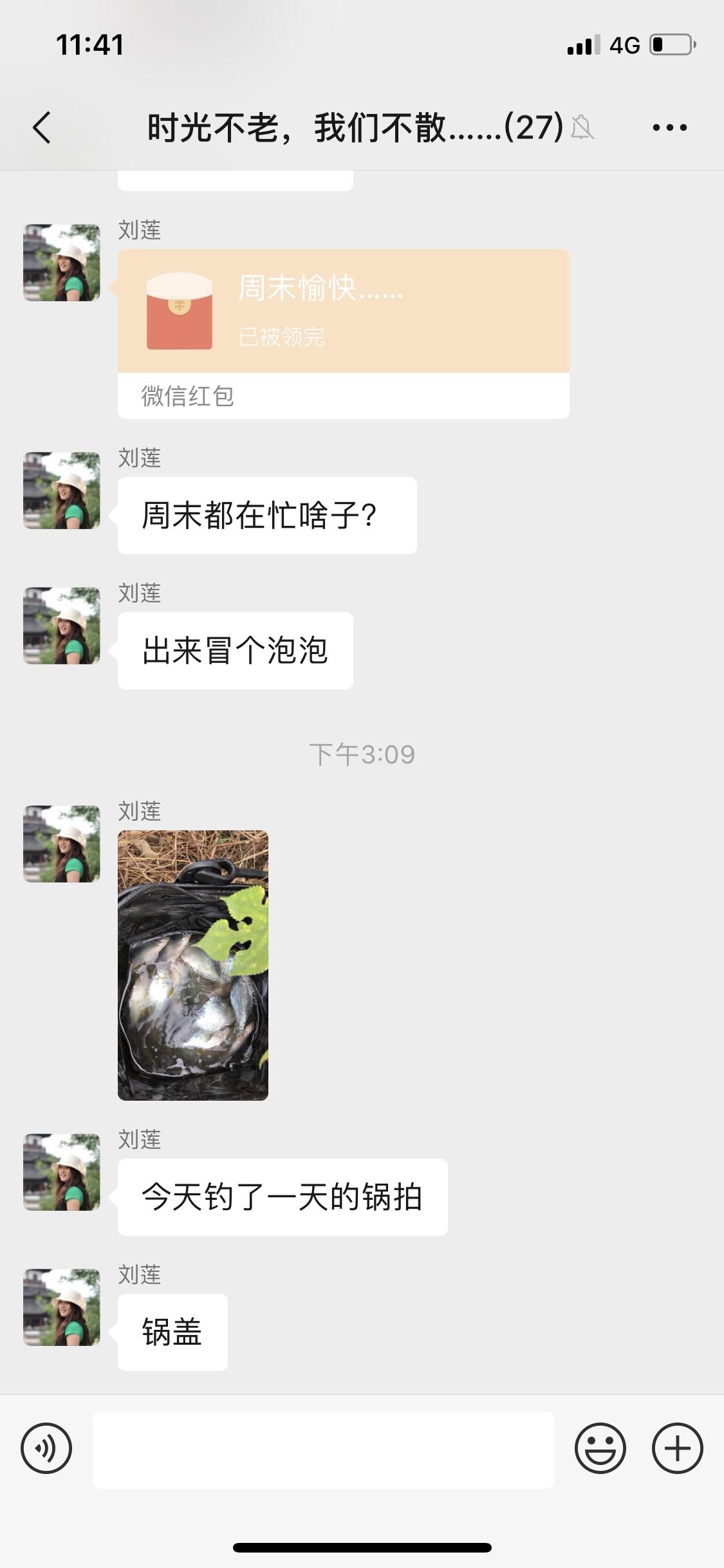Switch to voice message input

coord(46,1448)
